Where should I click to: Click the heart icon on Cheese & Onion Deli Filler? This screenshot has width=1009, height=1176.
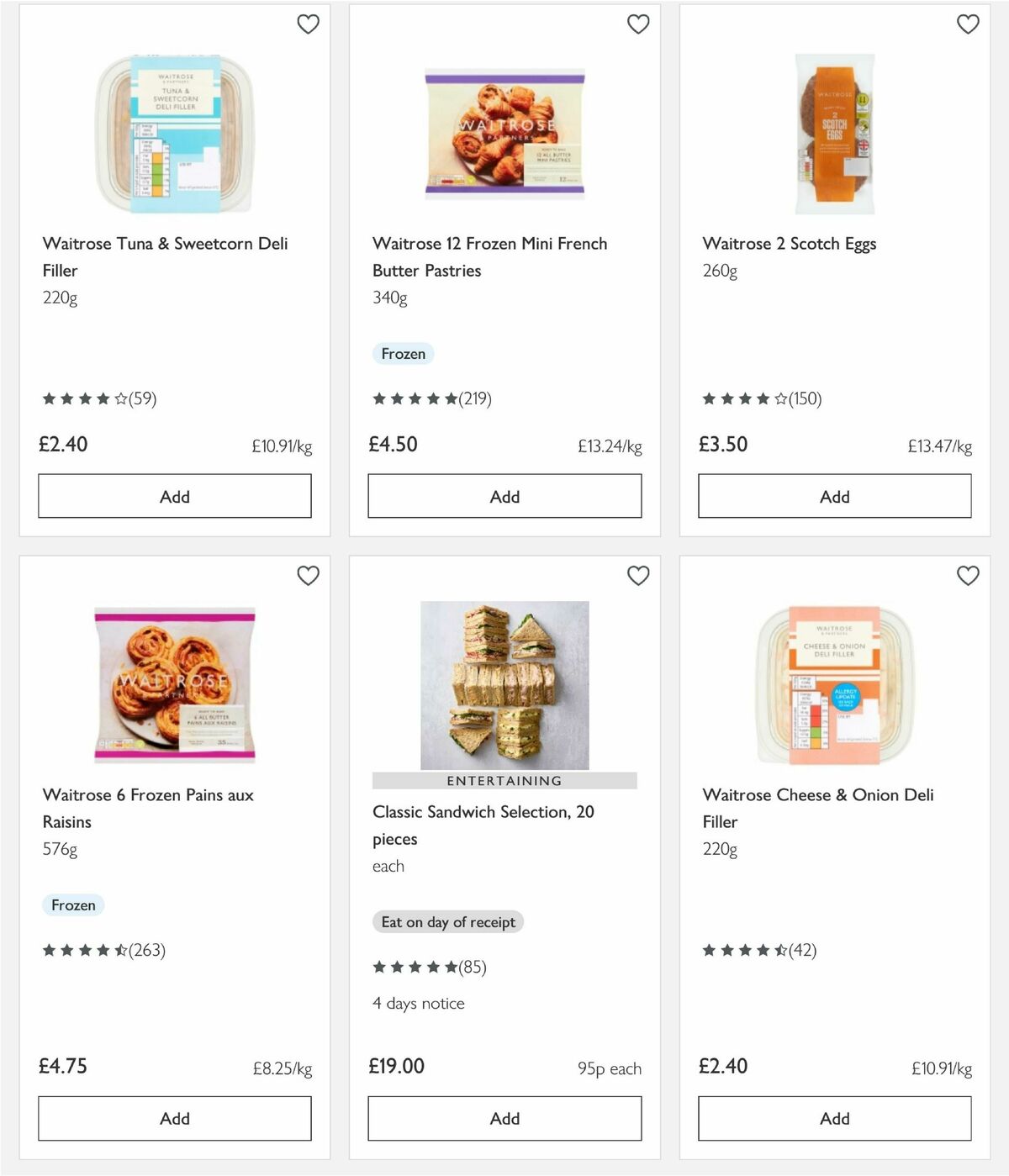click(968, 576)
